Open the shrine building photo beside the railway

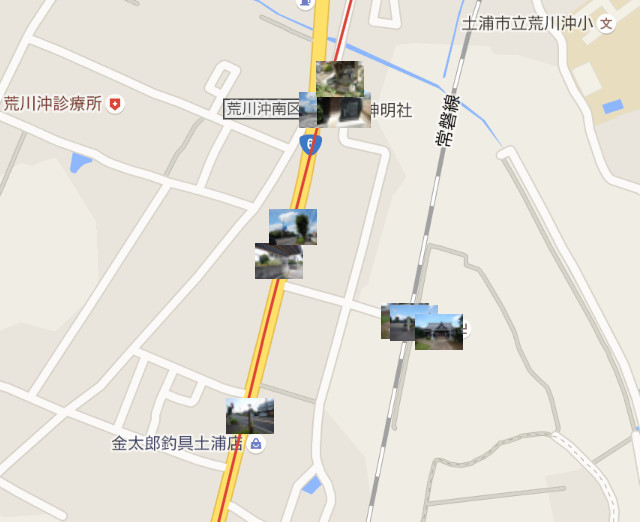tap(440, 332)
